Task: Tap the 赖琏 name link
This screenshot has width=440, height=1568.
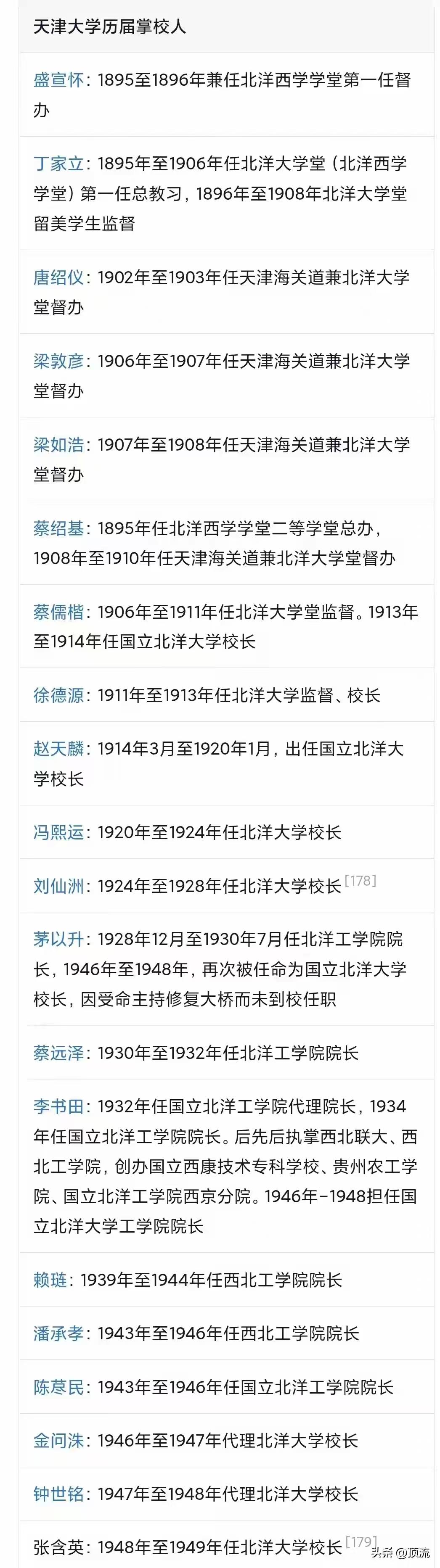Action: [x=50, y=1280]
